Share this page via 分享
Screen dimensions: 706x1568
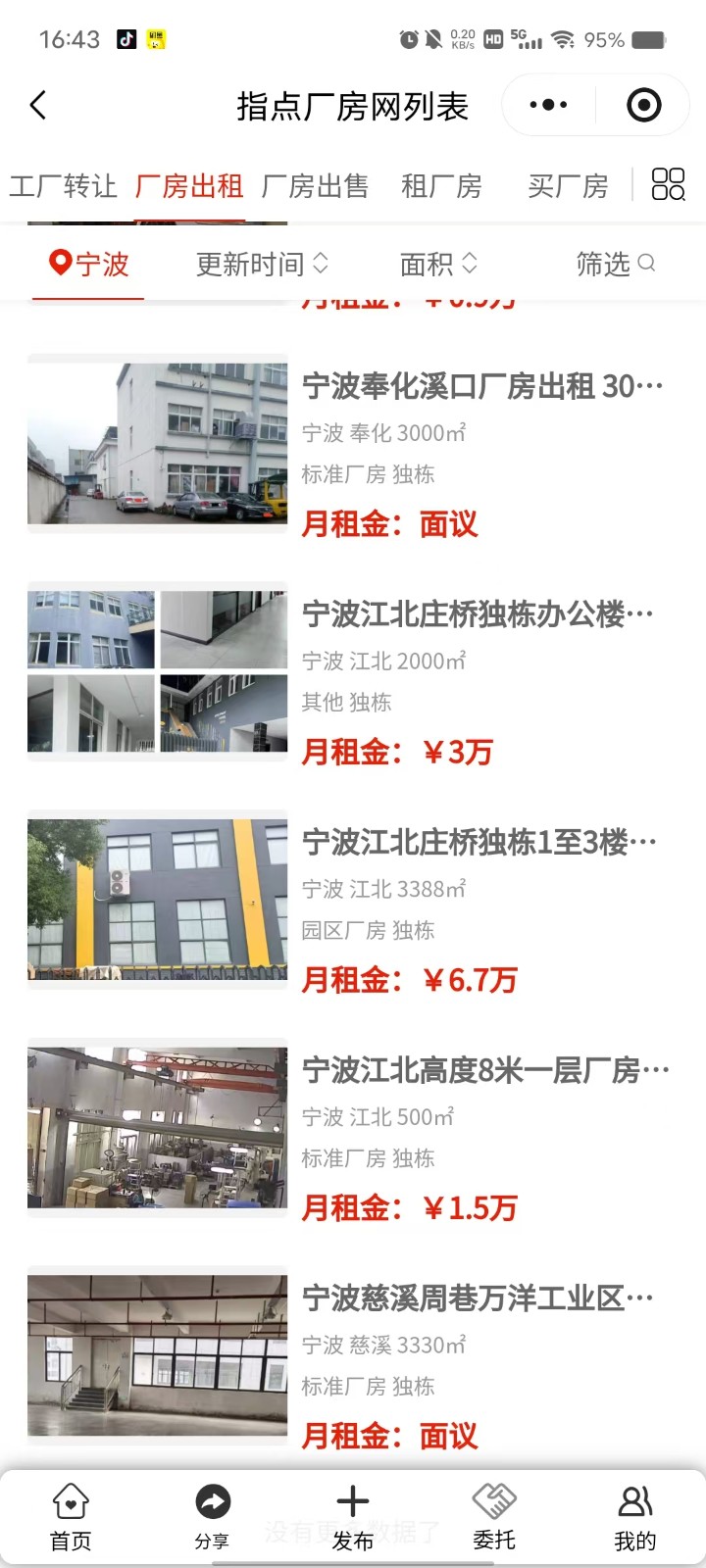click(212, 1517)
